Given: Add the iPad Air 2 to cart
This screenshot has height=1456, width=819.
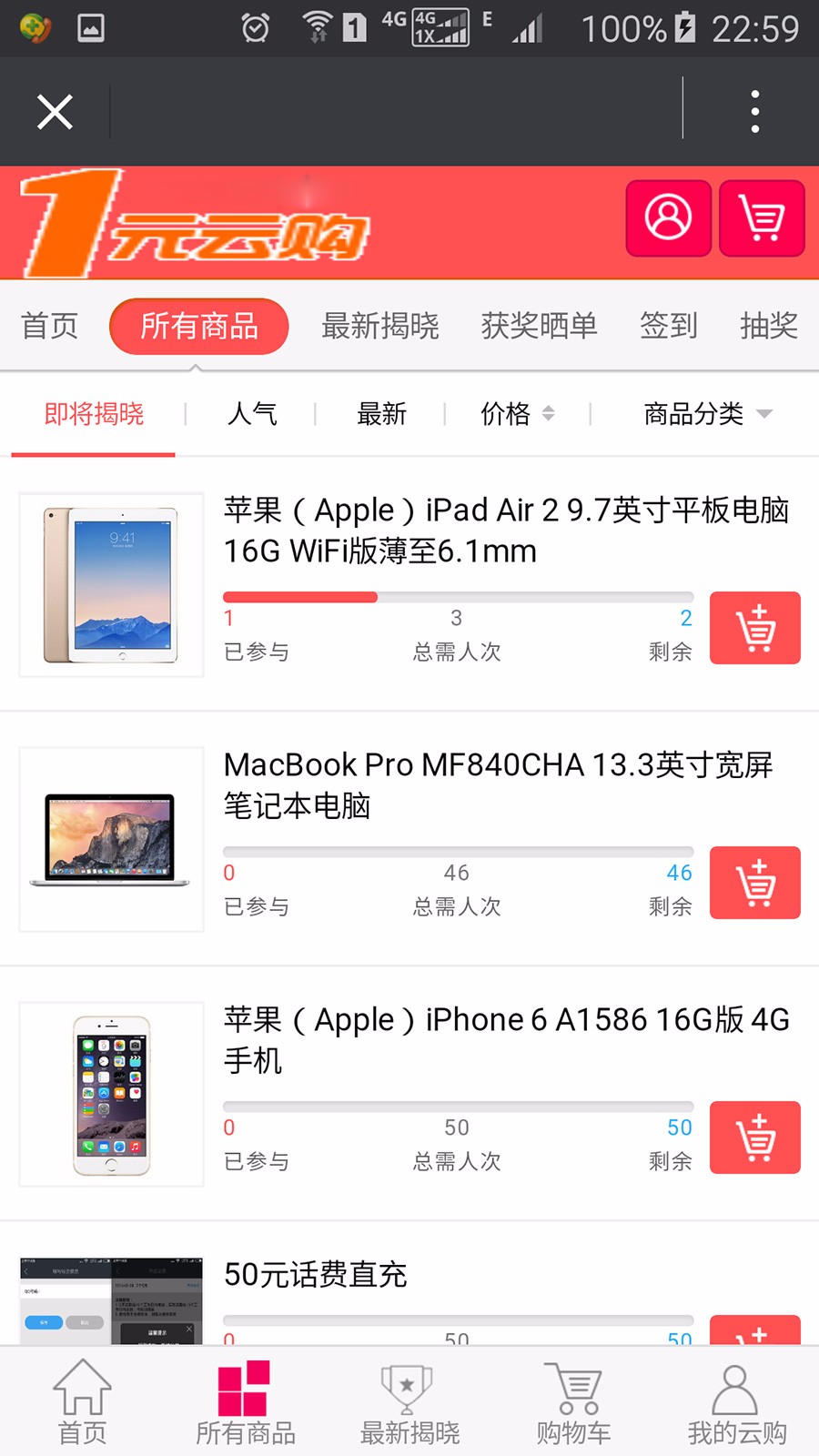Looking at the screenshot, I should coord(754,628).
